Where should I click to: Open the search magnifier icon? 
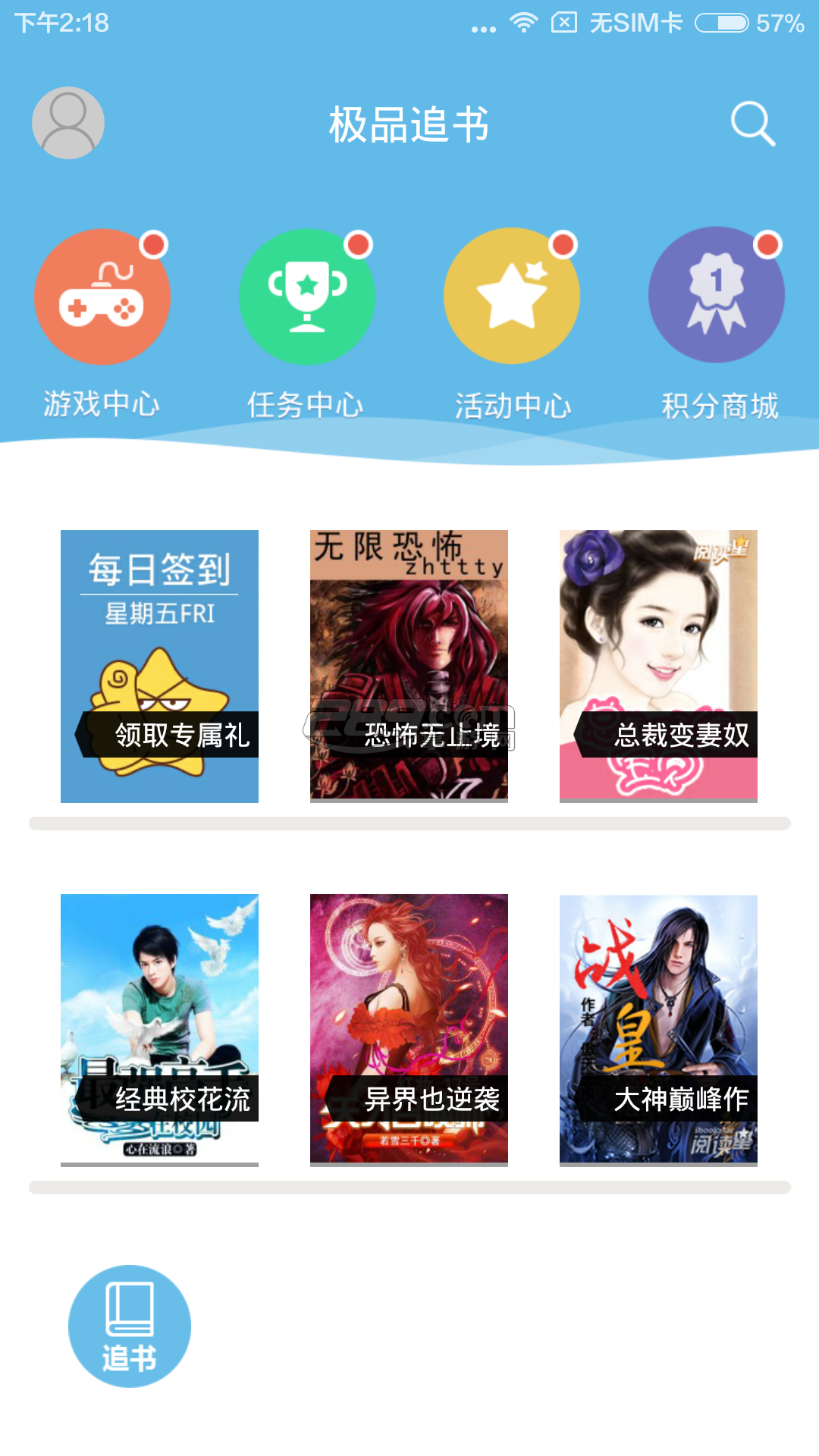752,123
